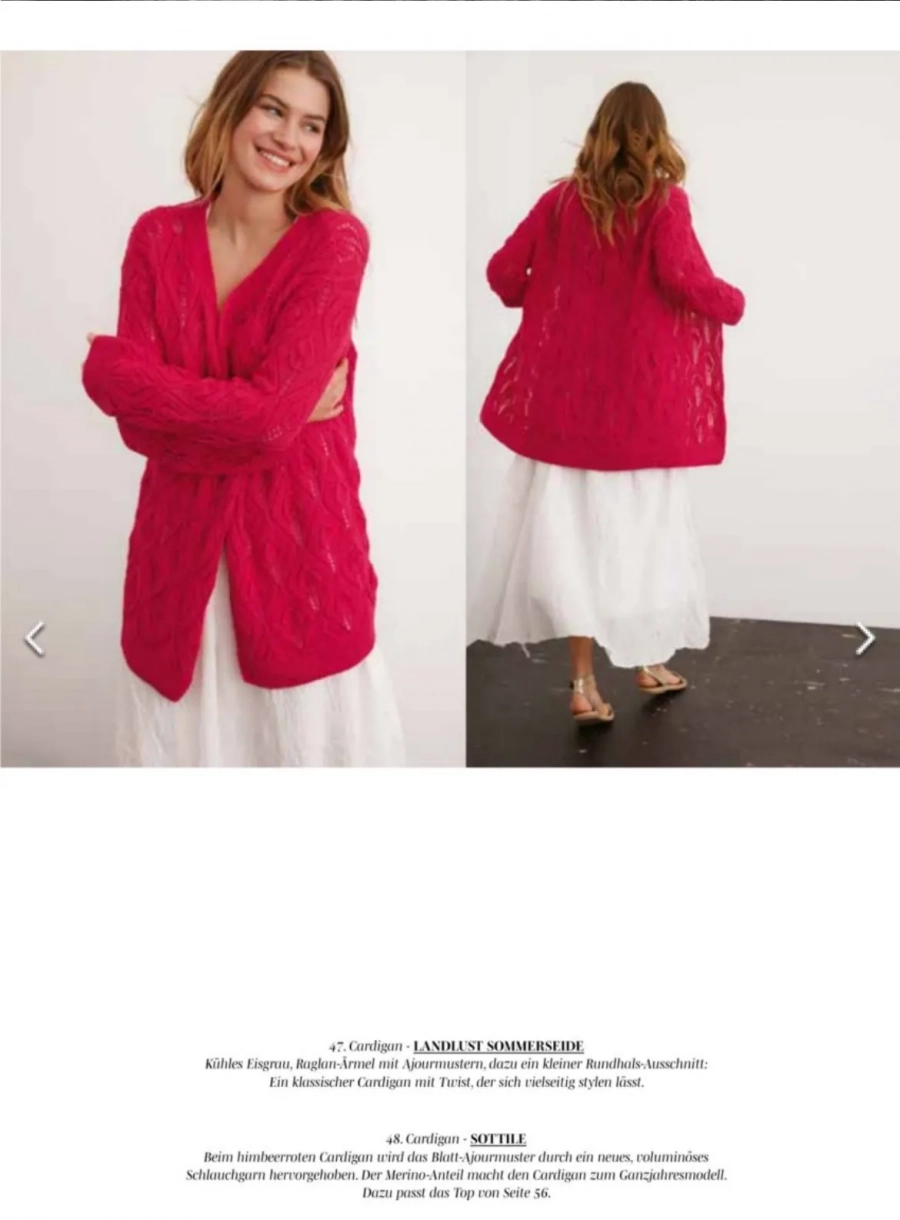Open the SOTTILE yarn link
This screenshot has width=900, height=1220.
pyautogui.click(x=497, y=1138)
